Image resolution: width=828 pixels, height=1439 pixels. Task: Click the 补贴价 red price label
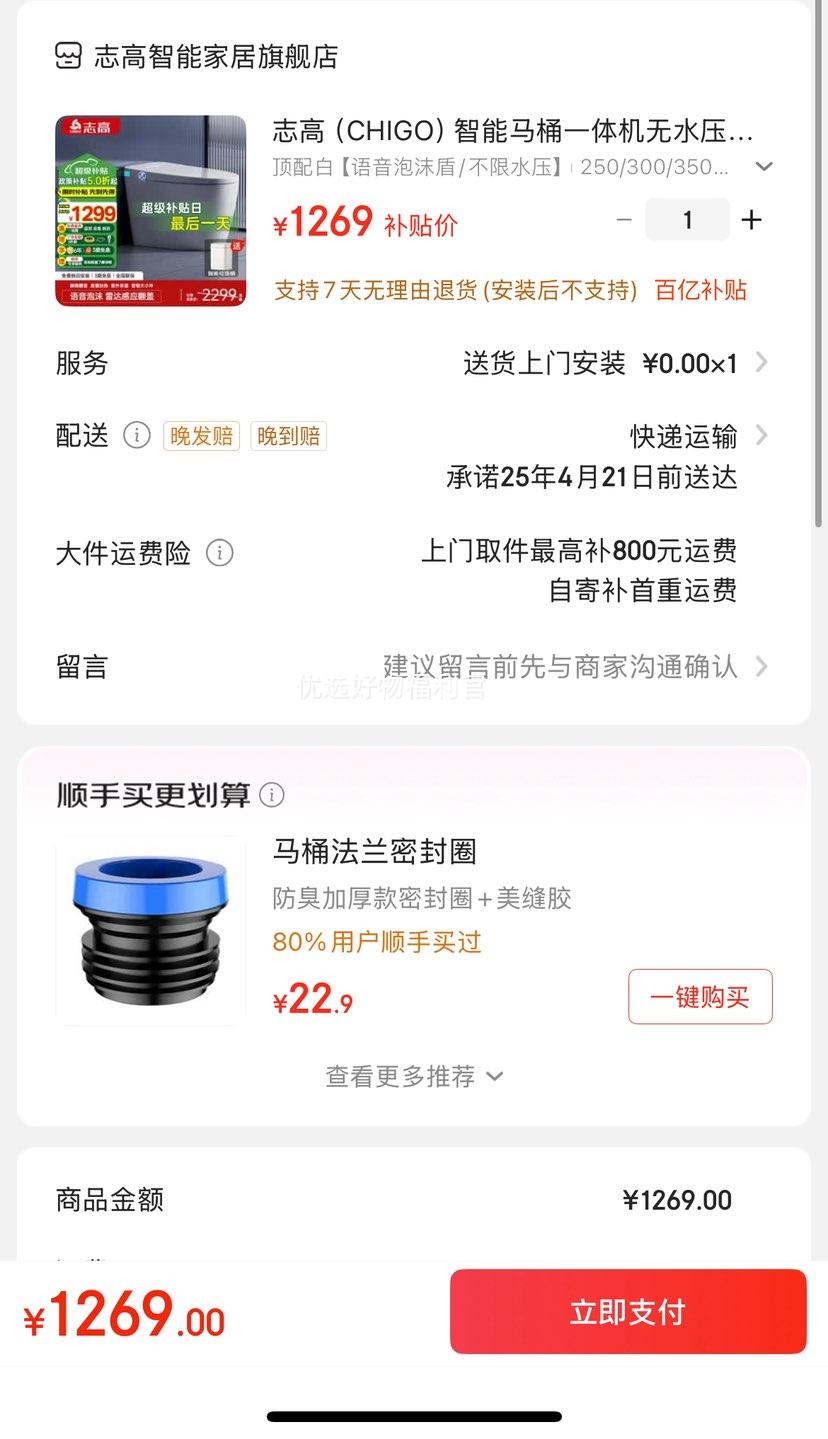point(419,223)
